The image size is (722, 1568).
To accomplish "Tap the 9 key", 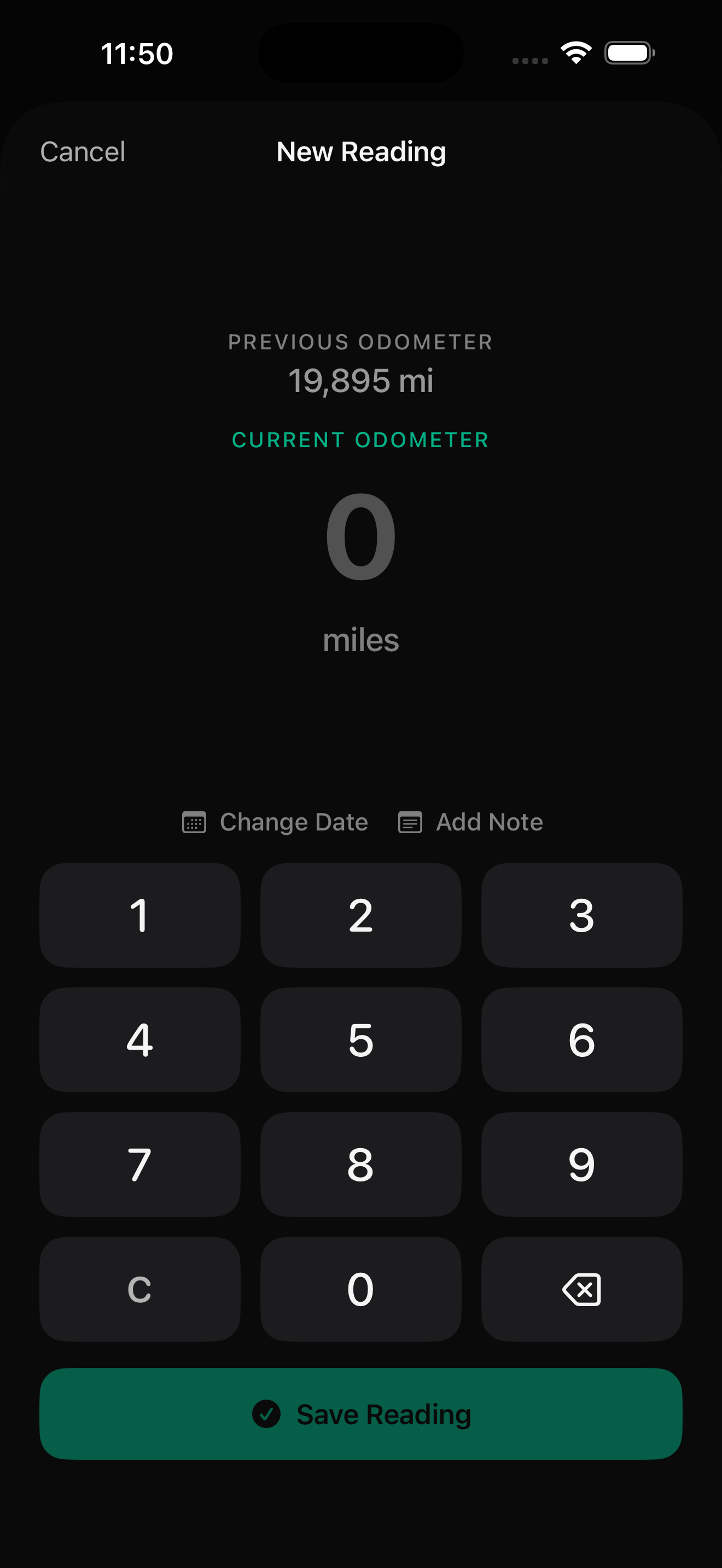I will coord(582,1165).
